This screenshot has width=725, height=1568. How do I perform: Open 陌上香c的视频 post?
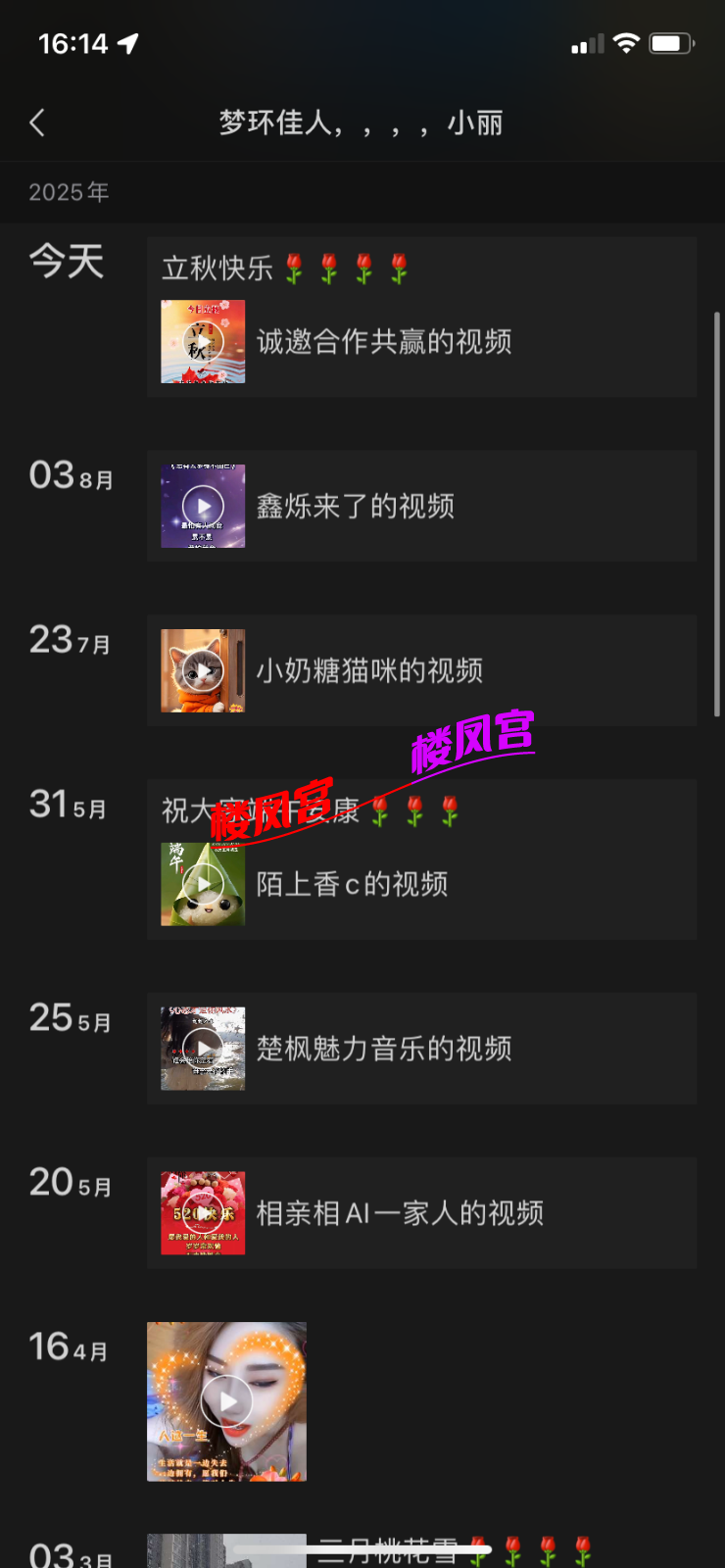(x=353, y=884)
